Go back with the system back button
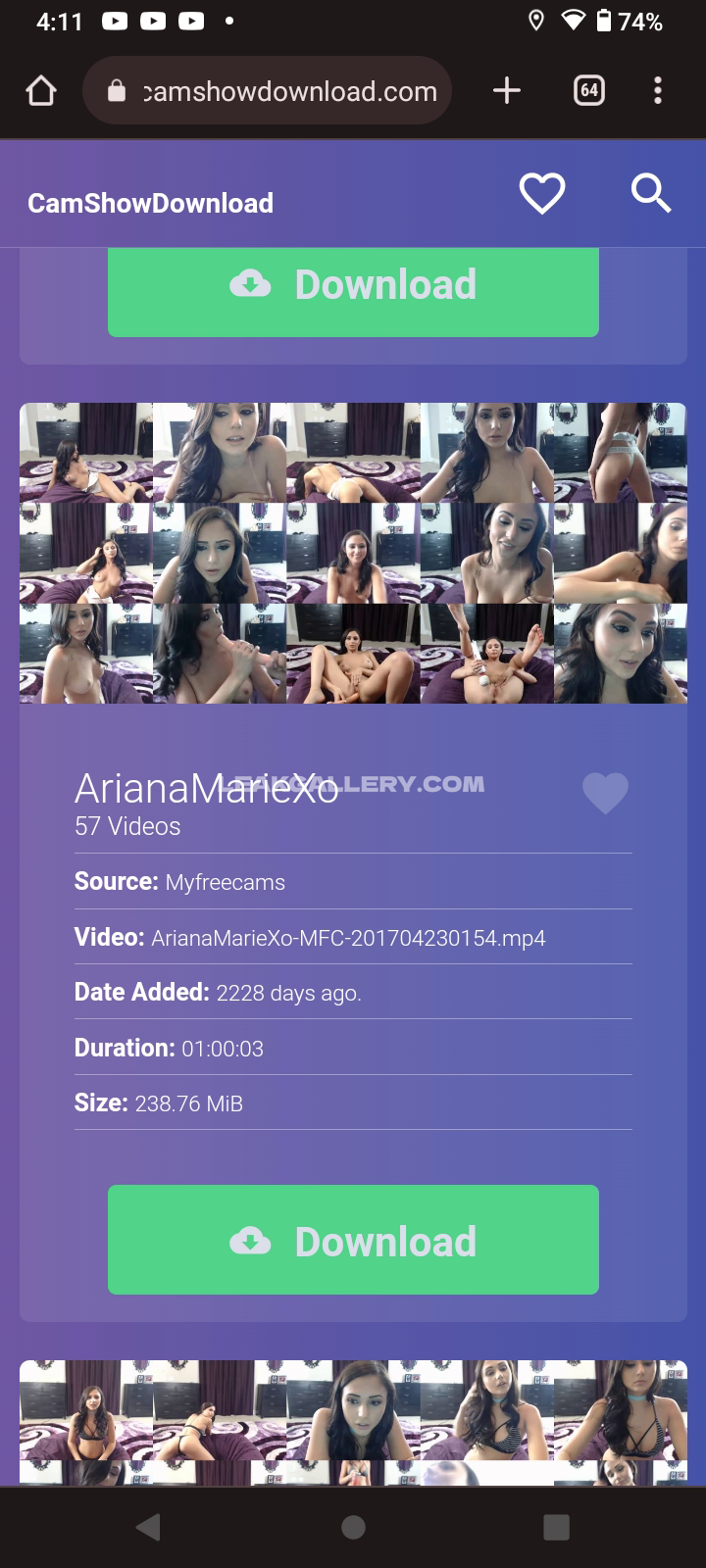Image resolution: width=706 pixels, height=1568 pixels. pos(149,1527)
